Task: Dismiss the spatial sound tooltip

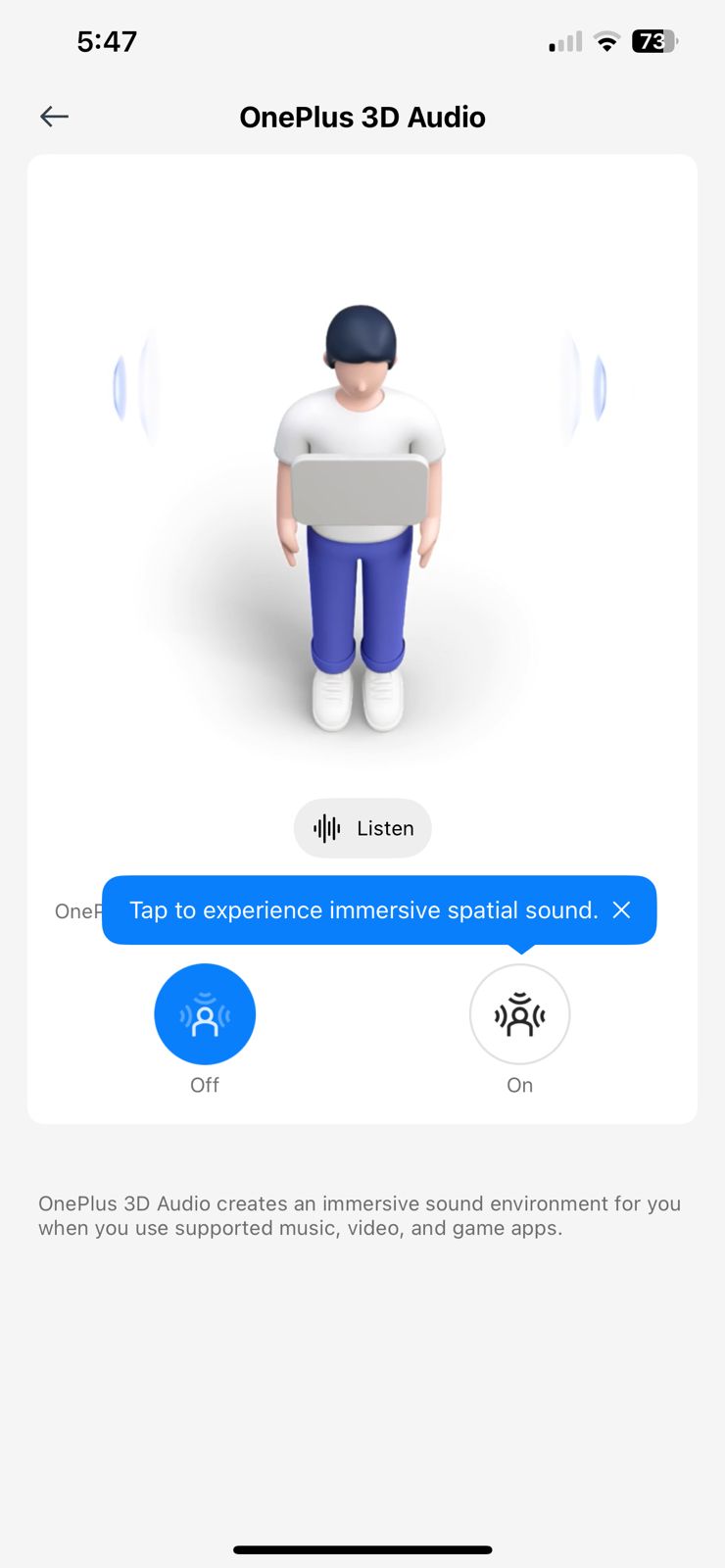Action: pos(621,910)
